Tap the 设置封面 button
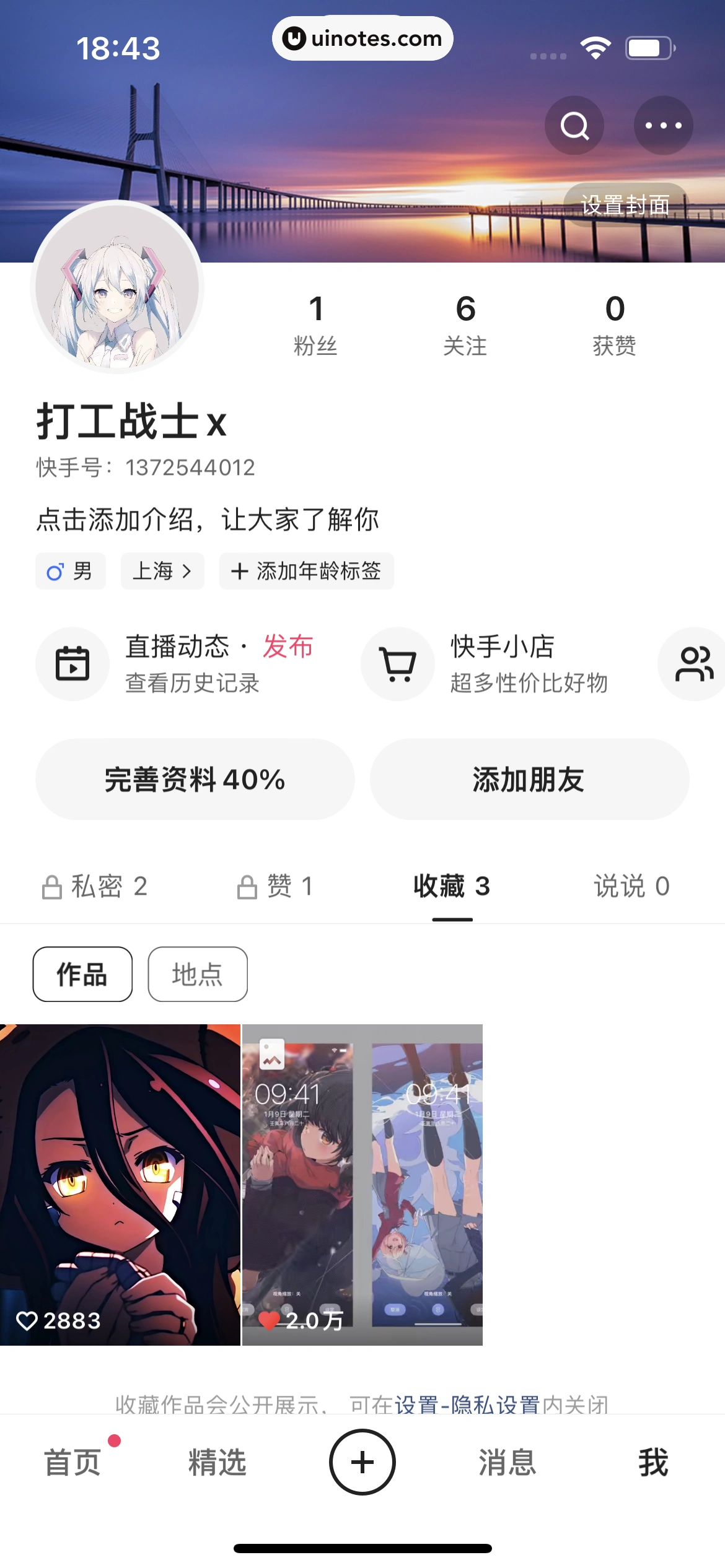 625,205
